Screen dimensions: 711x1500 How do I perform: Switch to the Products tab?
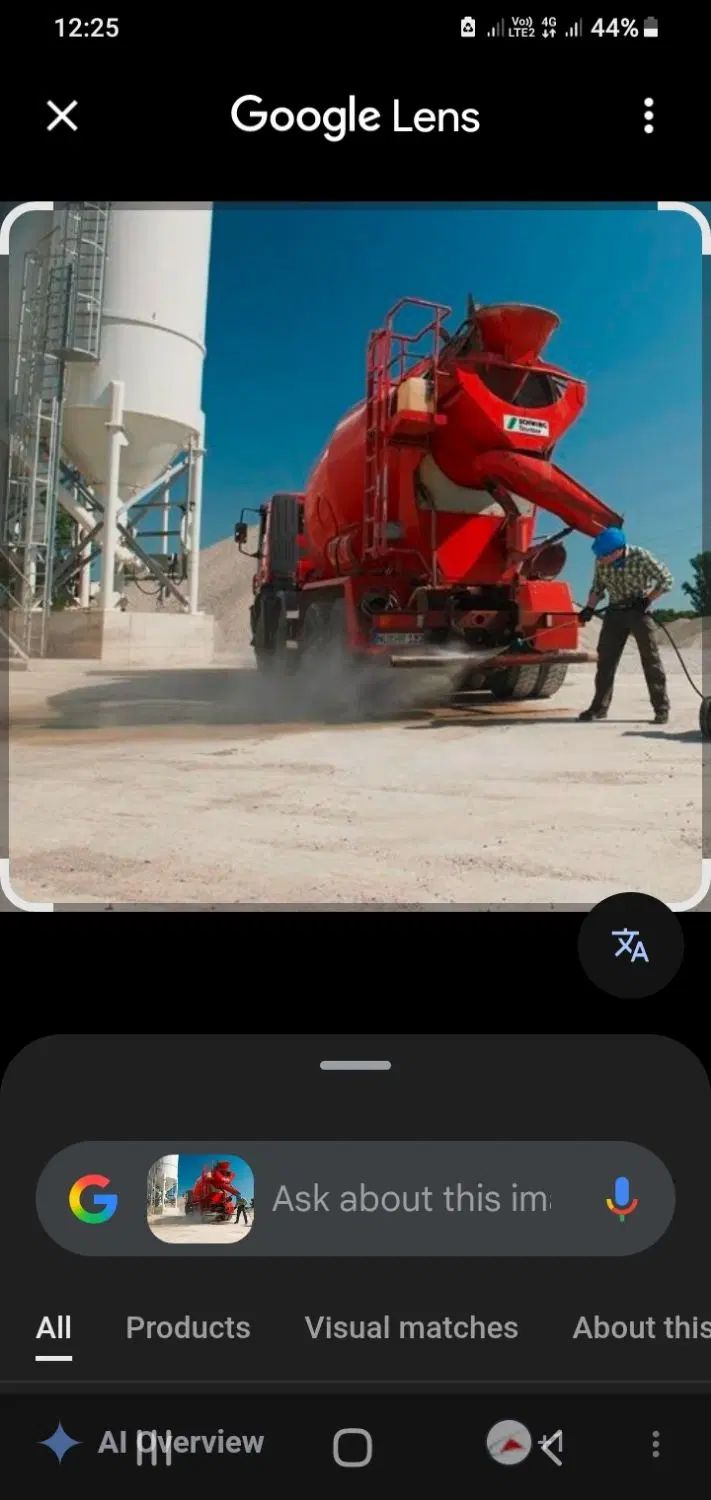188,1328
